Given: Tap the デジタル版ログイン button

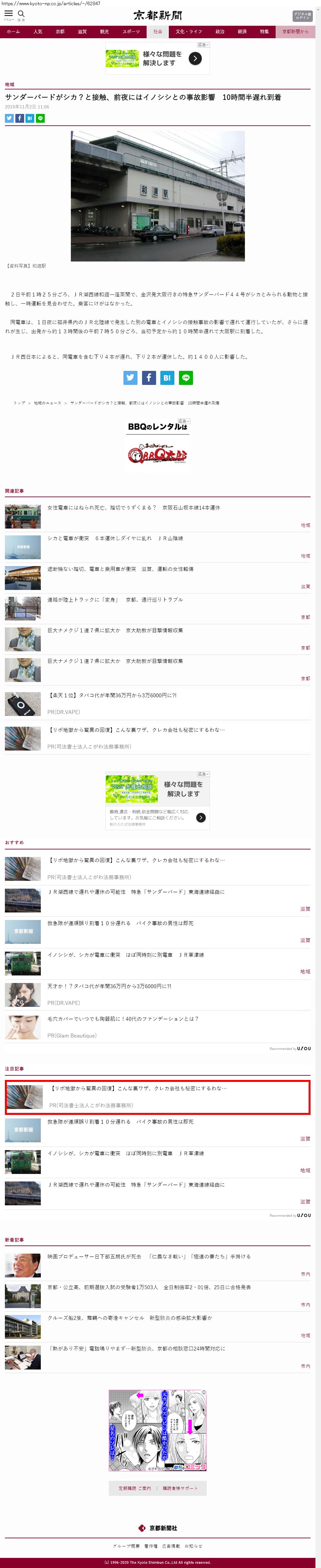Looking at the screenshot, I should 302,16.
